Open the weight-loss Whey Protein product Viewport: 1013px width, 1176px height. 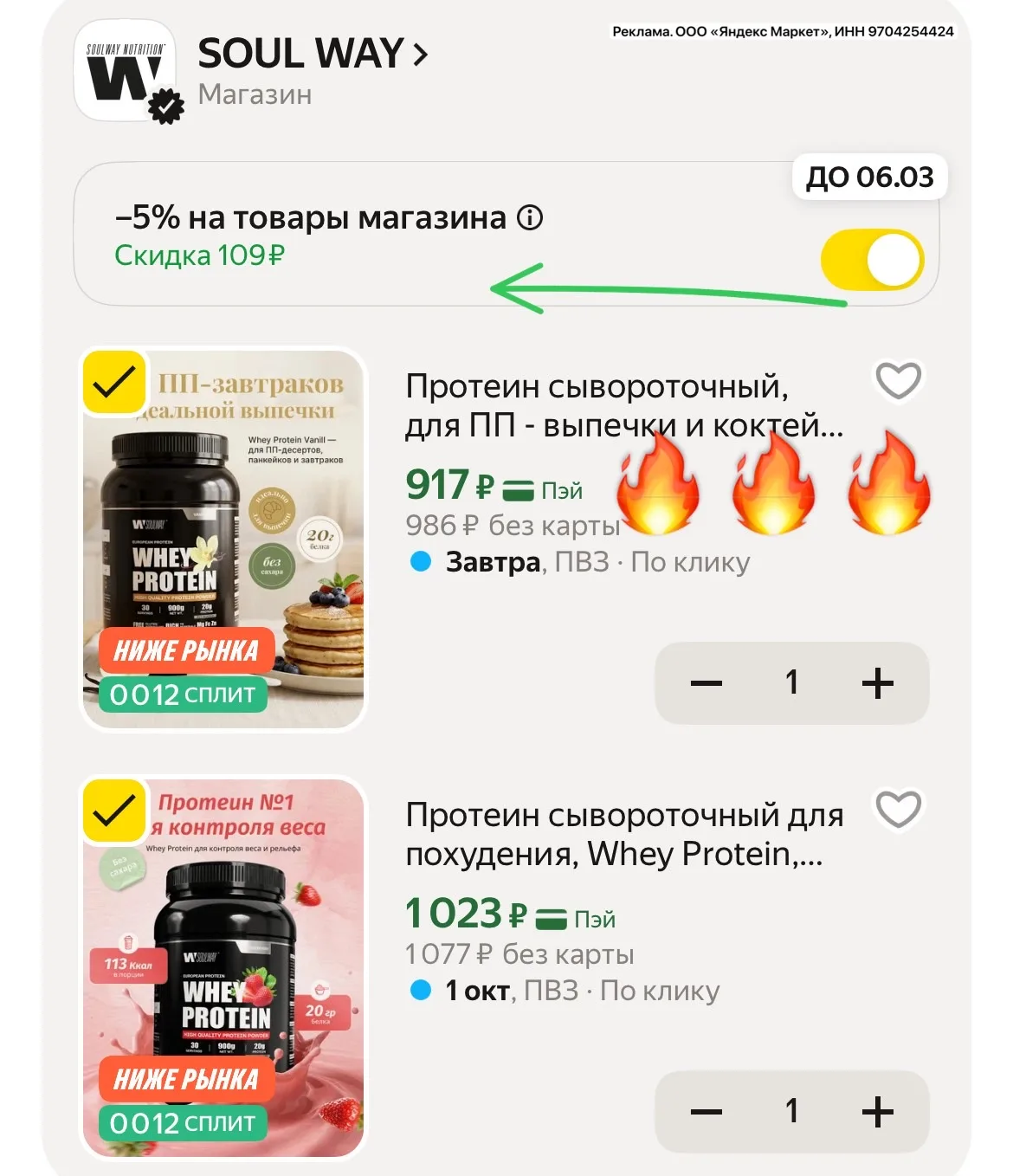(624, 834)
